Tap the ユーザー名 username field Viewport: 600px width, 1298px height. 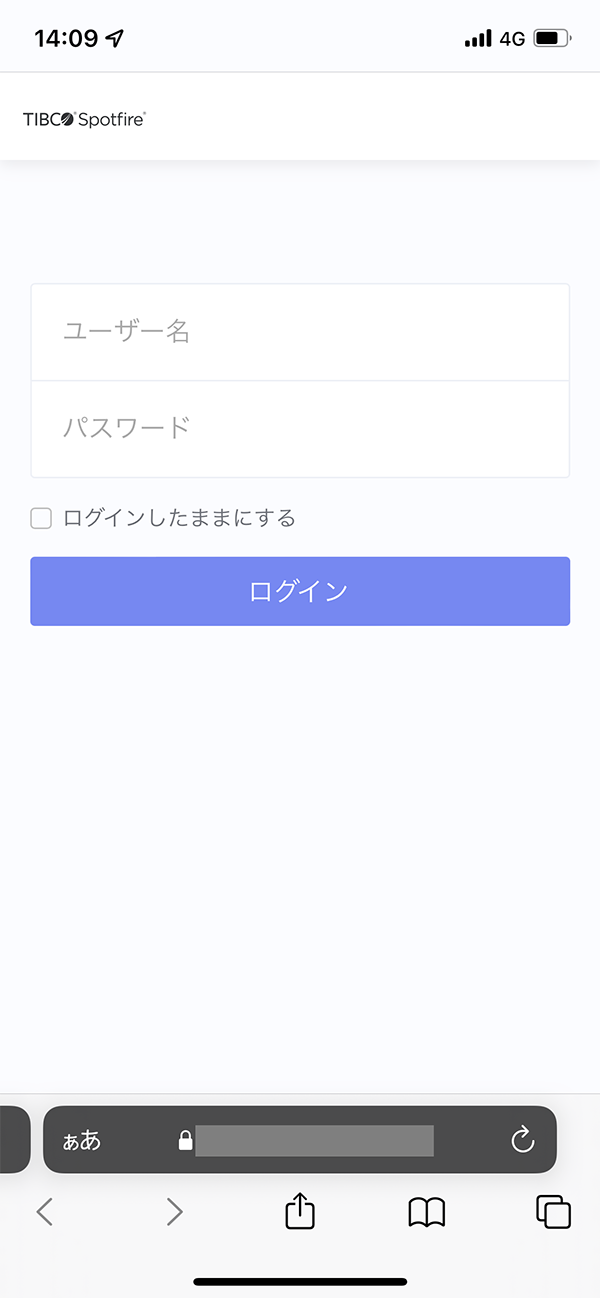[x=300, y=332]
